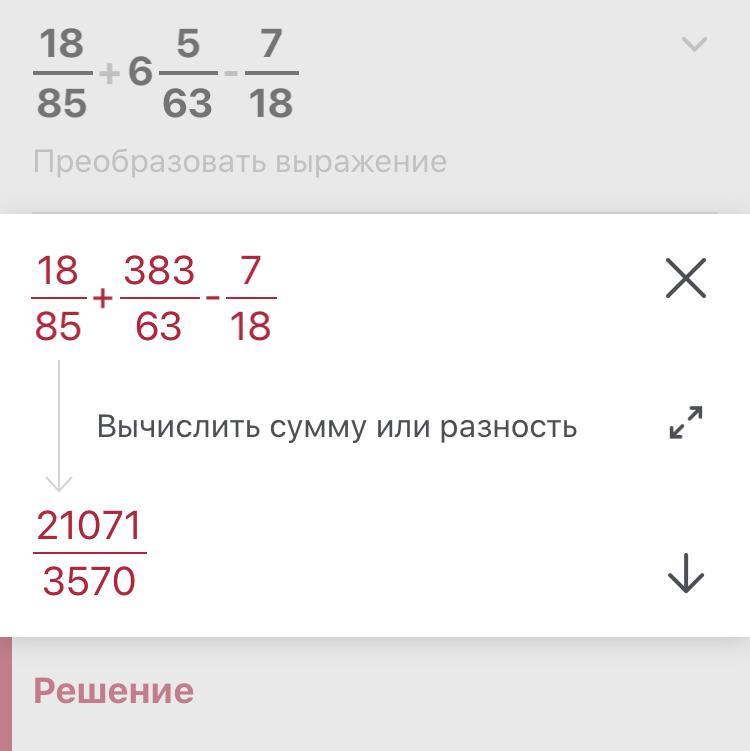
Task: Expand the sum or difference step details
Action: click(x=686, y=422)
